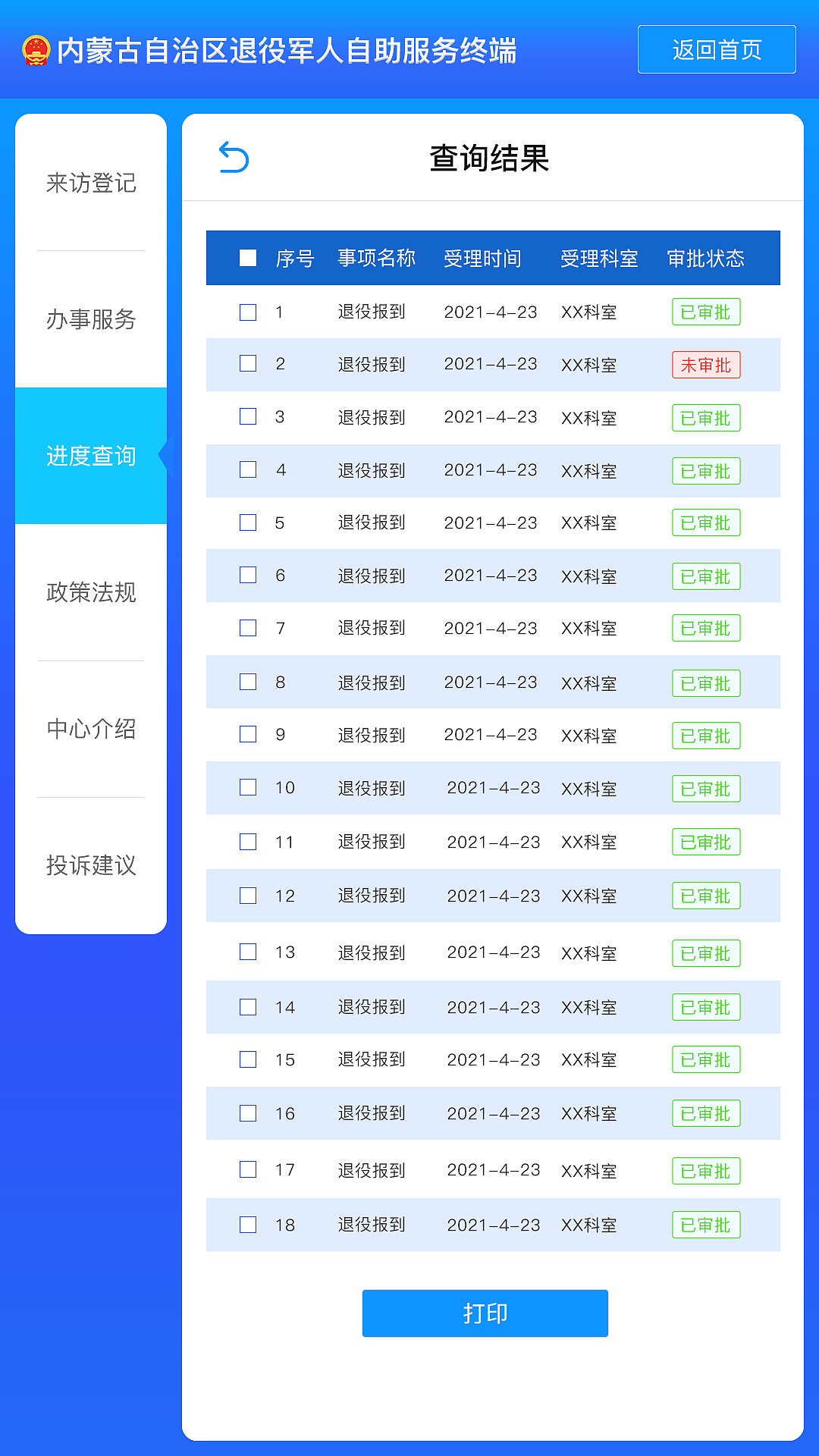Check the checkbox for row 2
The height and width of the screenshot is (1456, 819).
[x=247, y=365]
